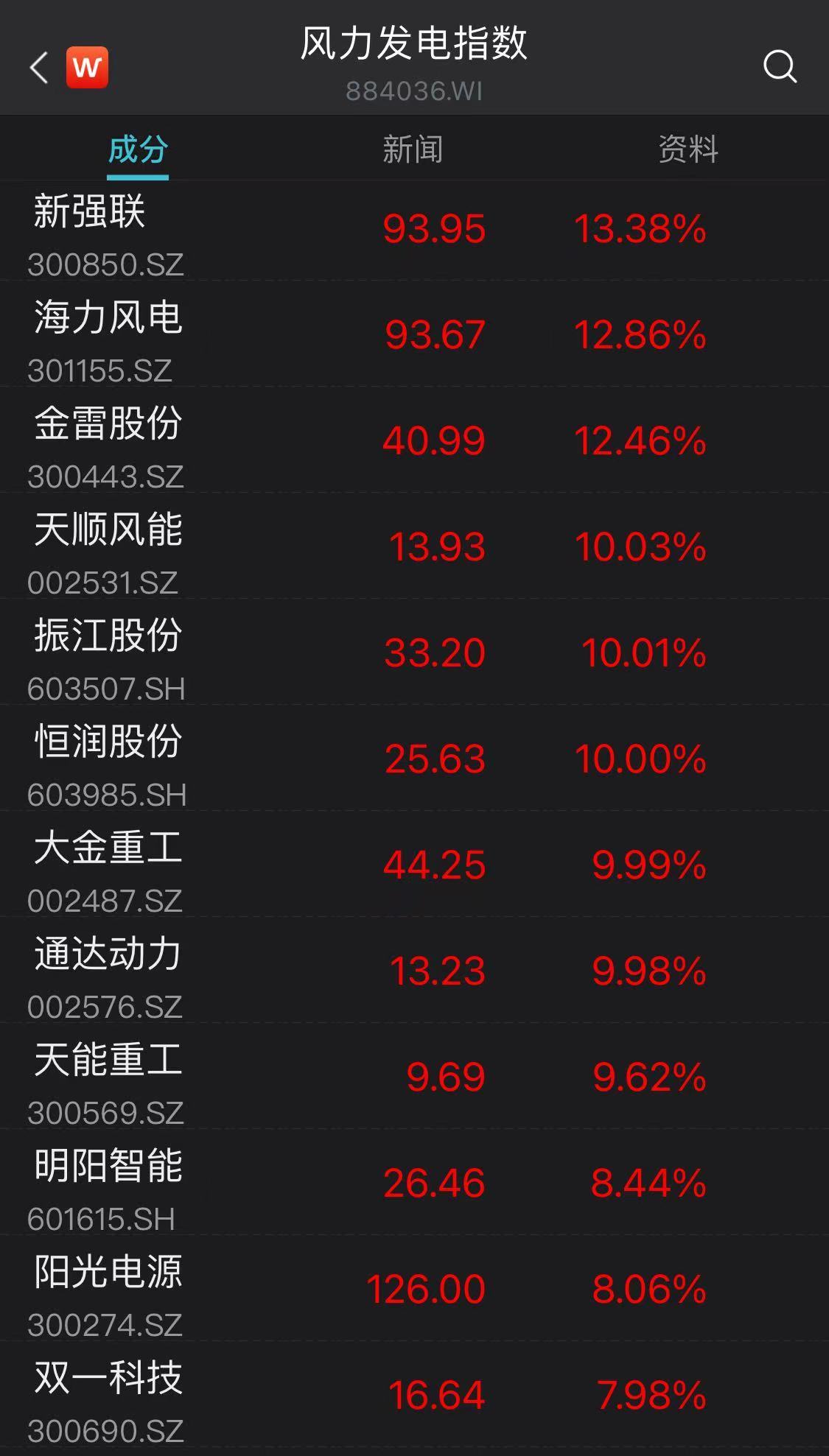Select the 成分 tab
Image resolution: width=829 pixels, height=1456 pixels.
click(x=138, y=150)
